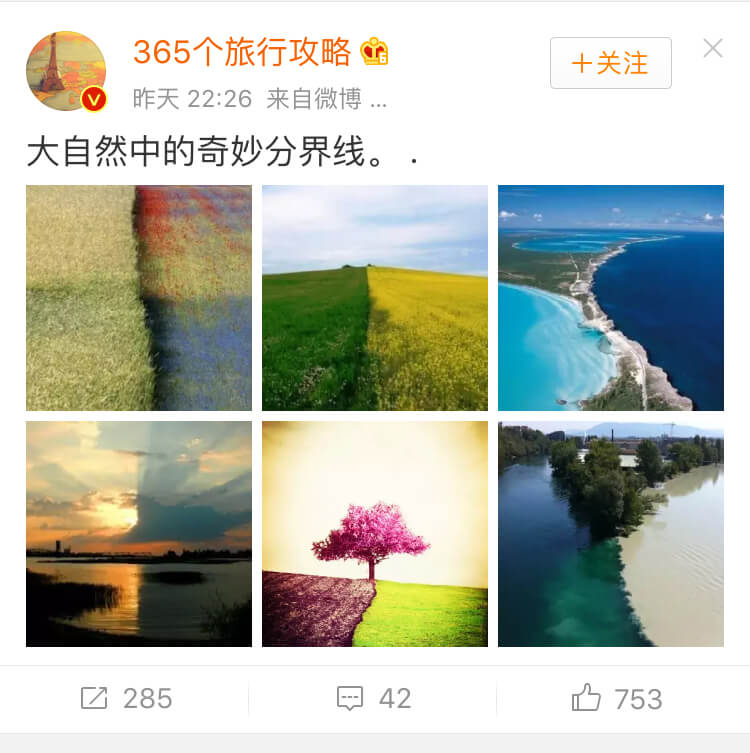This screenshot has height=753, width=750.
Task: Open the coastline with turquoise sea photo
Action: click(610, 298)
